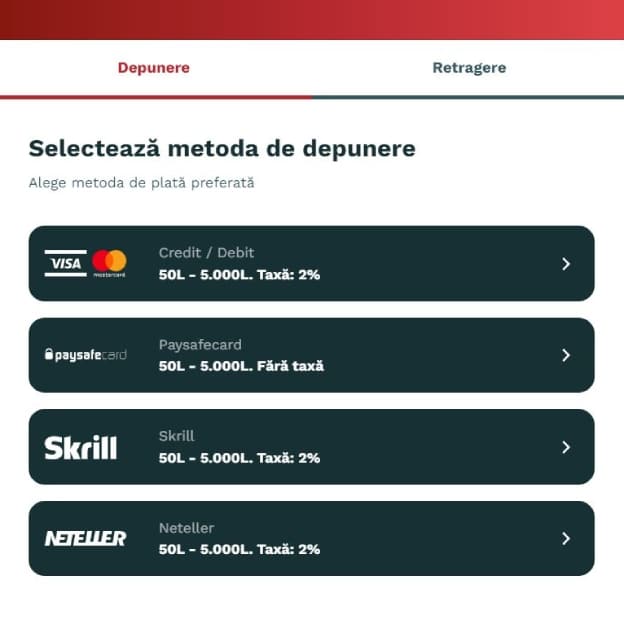Open the Skrill deposit option
The image size is (624, 624).
[311, 447]
